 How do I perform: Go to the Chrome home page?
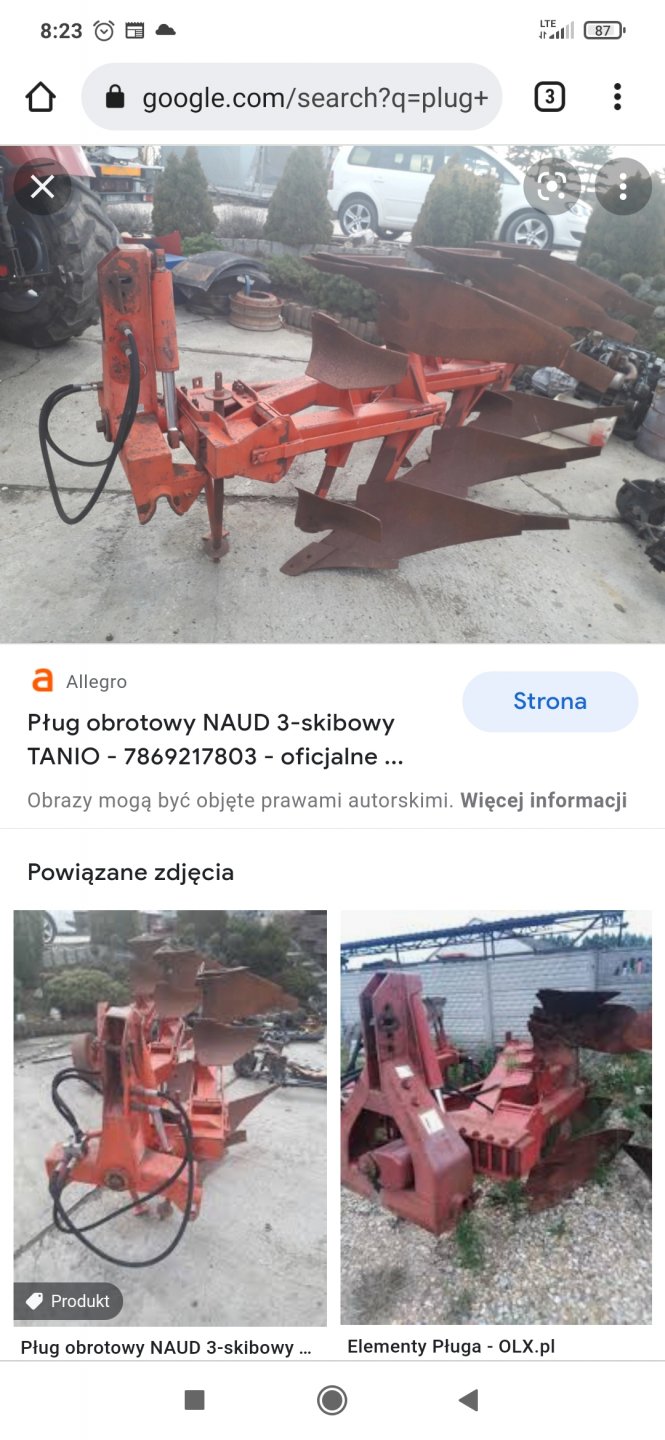(41, 97)
